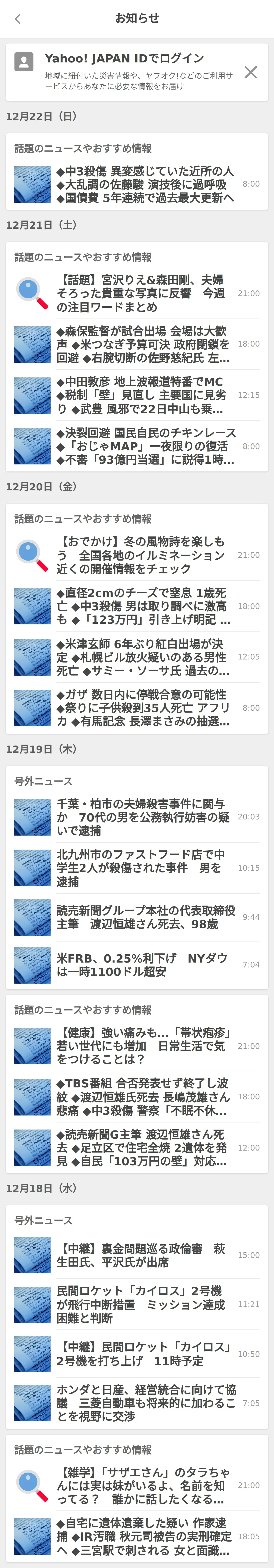Screen dimensions: 274x1568
Task: Open the 決裂回避 国民自民のチキンレース item
Action: point(145,446)
